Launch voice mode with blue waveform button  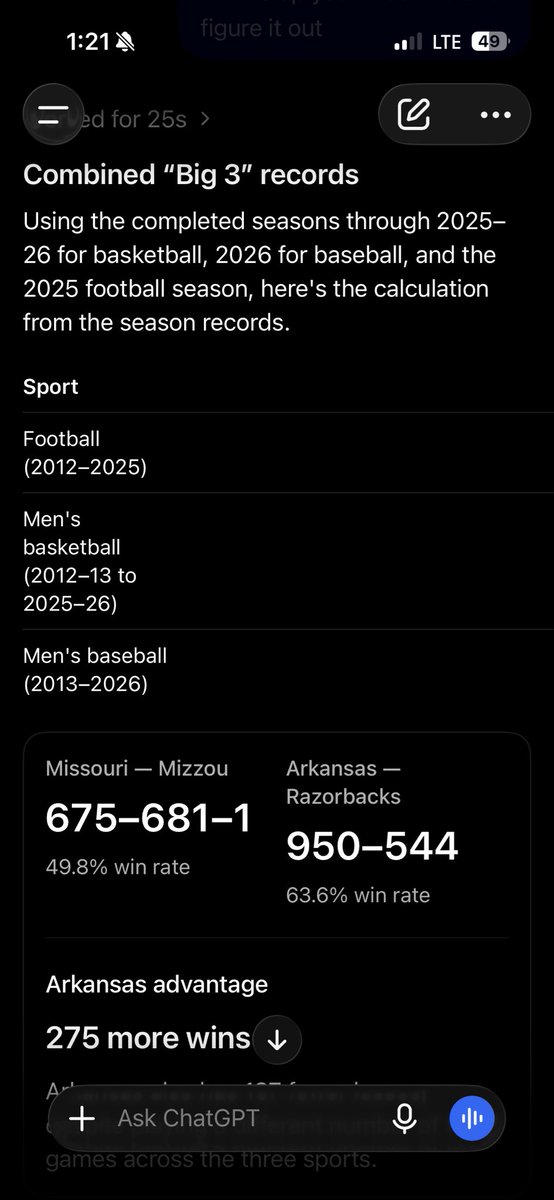pyautogui.click(x=472, y=1118)
